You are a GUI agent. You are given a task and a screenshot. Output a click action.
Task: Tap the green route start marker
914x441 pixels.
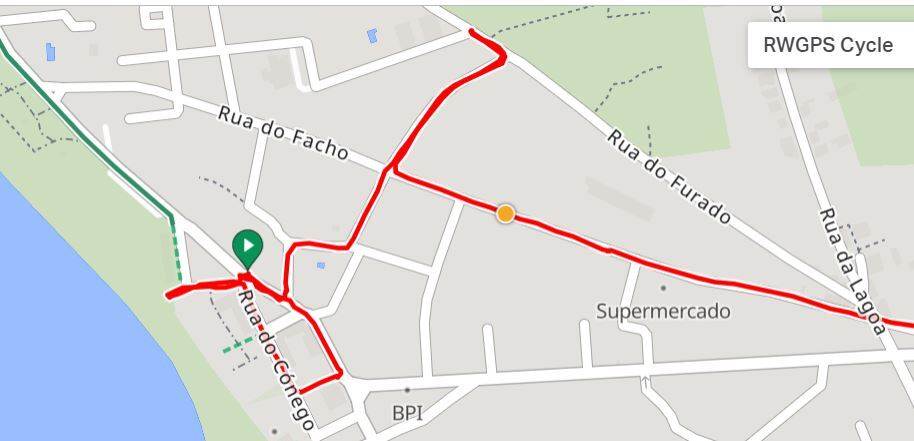pyautogui.click(x=247, y=247)
